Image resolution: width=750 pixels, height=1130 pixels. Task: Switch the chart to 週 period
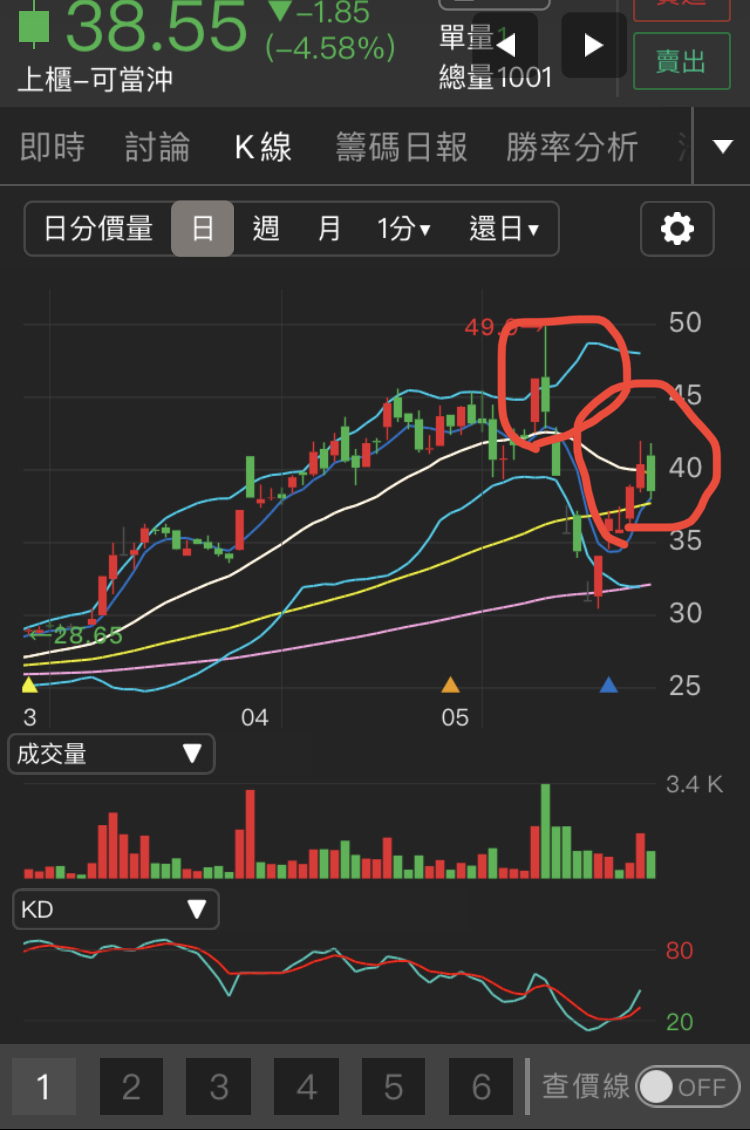pyautogui.click(x=265, y=229)
